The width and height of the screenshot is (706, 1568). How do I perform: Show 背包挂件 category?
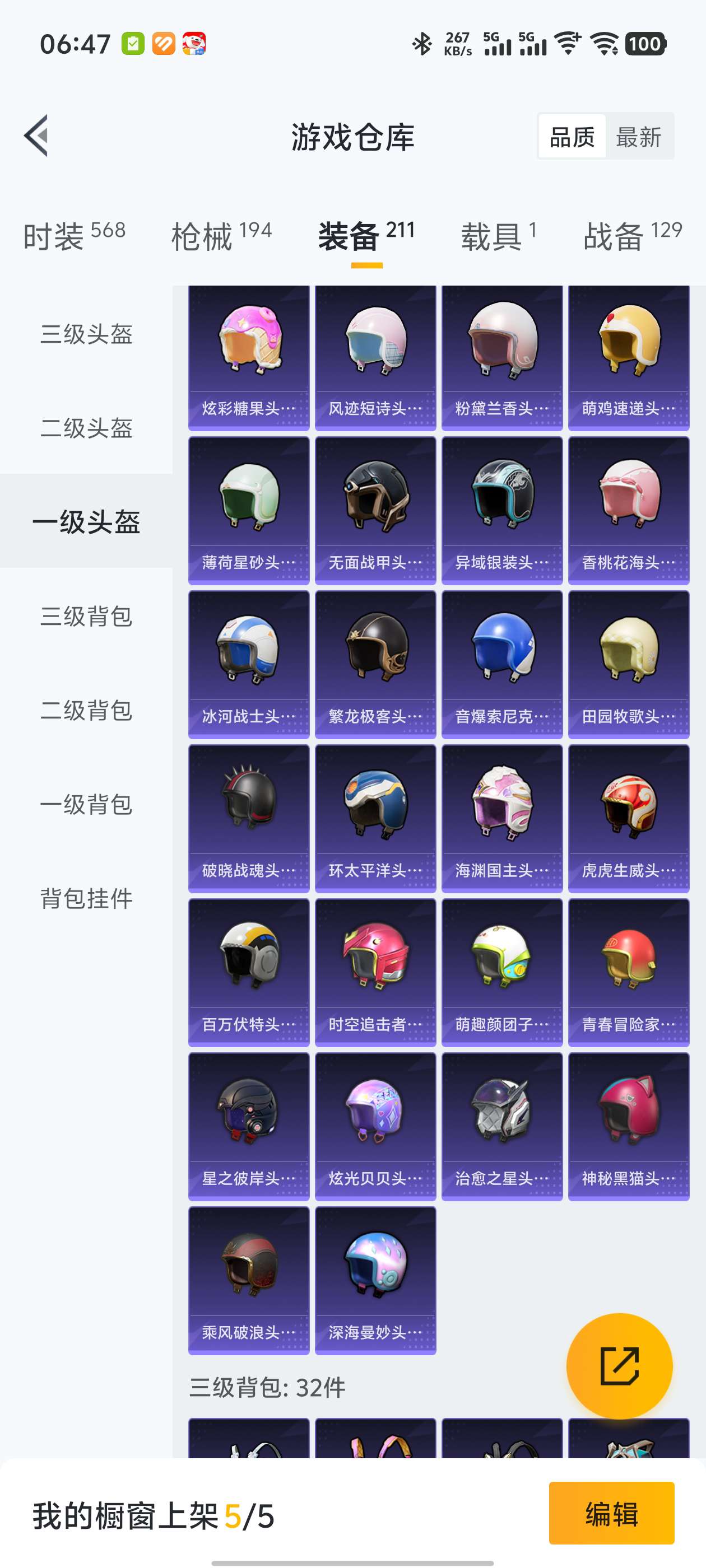click(86, 898)
